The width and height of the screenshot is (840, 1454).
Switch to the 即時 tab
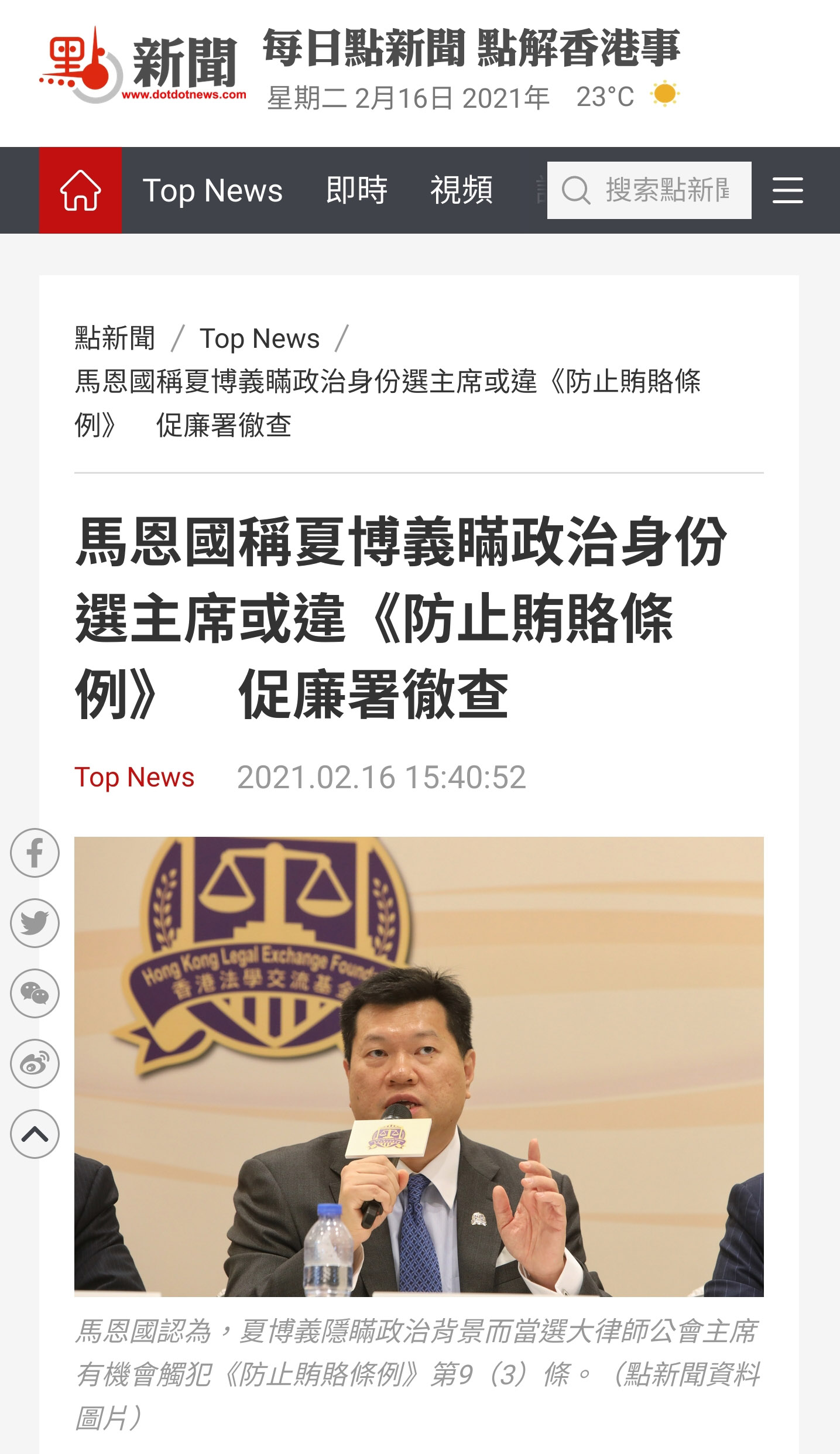pyautogui.click(x=356, y=190)
